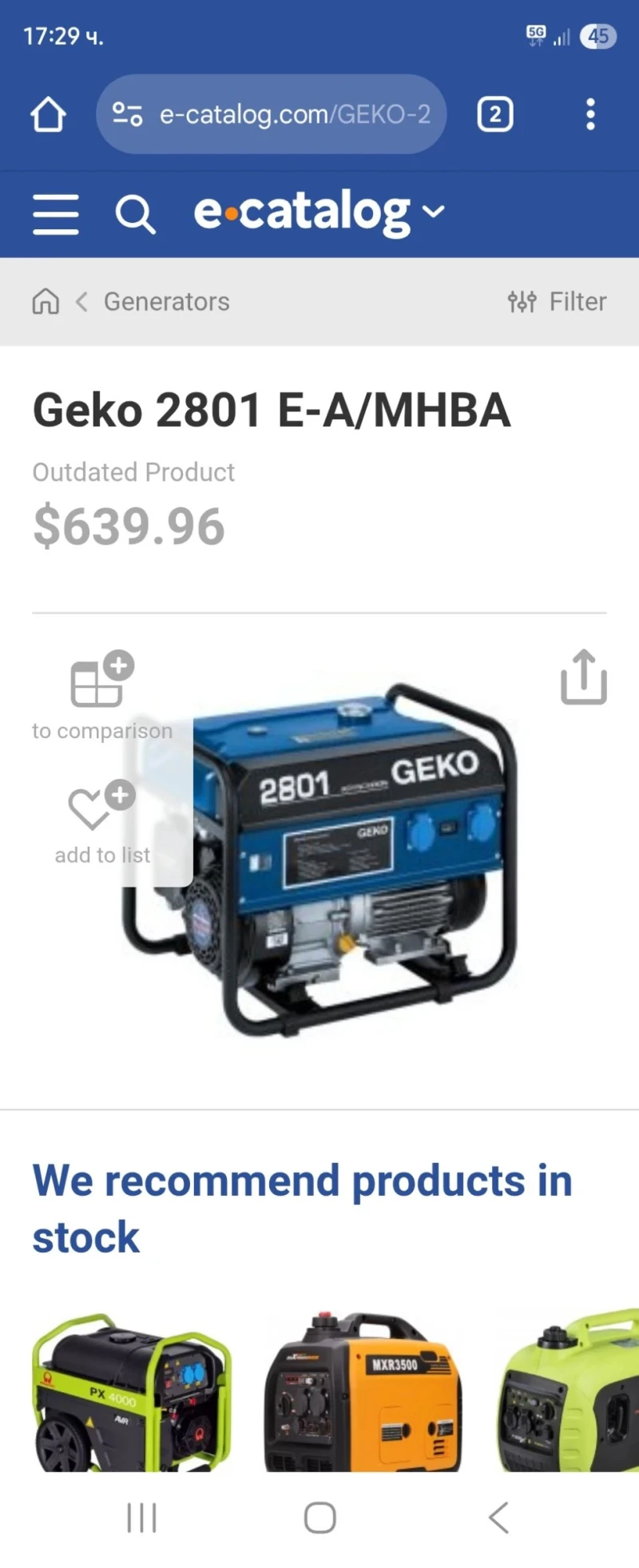This screenshot has width=639, height=1568.
Task: Open the recommended light-green inverter generator
Action: pos(569,1394)
